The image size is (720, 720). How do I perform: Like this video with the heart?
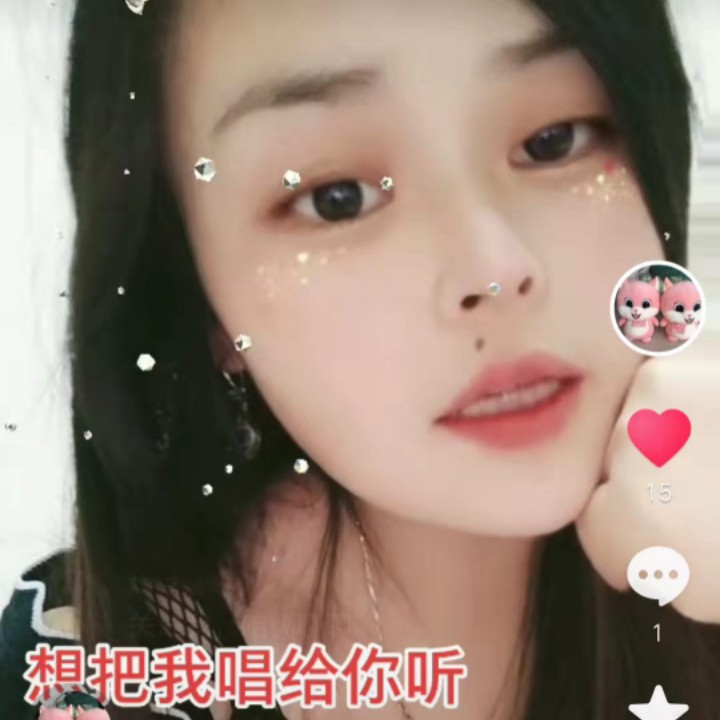659,437
